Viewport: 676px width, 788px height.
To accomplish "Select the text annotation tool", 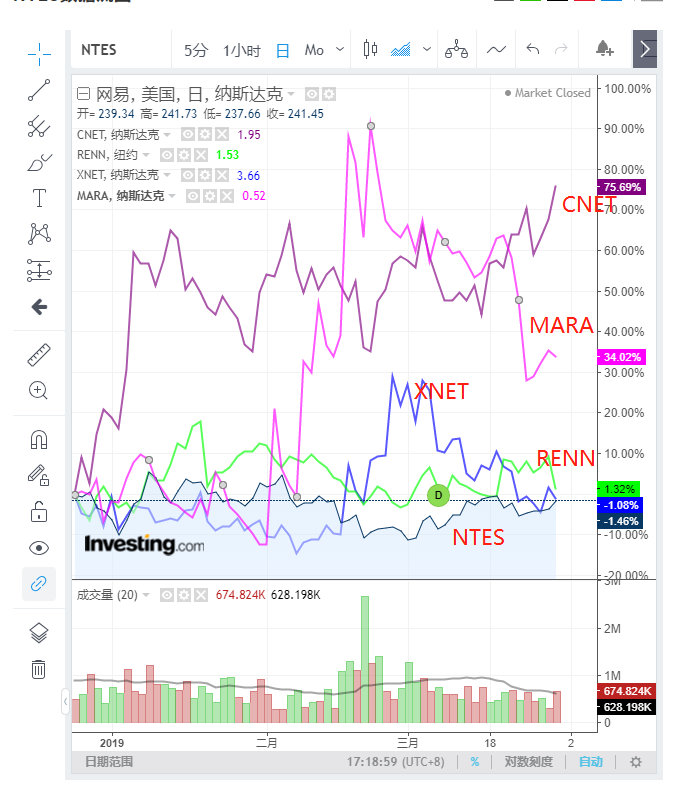I will pos(39,197).
